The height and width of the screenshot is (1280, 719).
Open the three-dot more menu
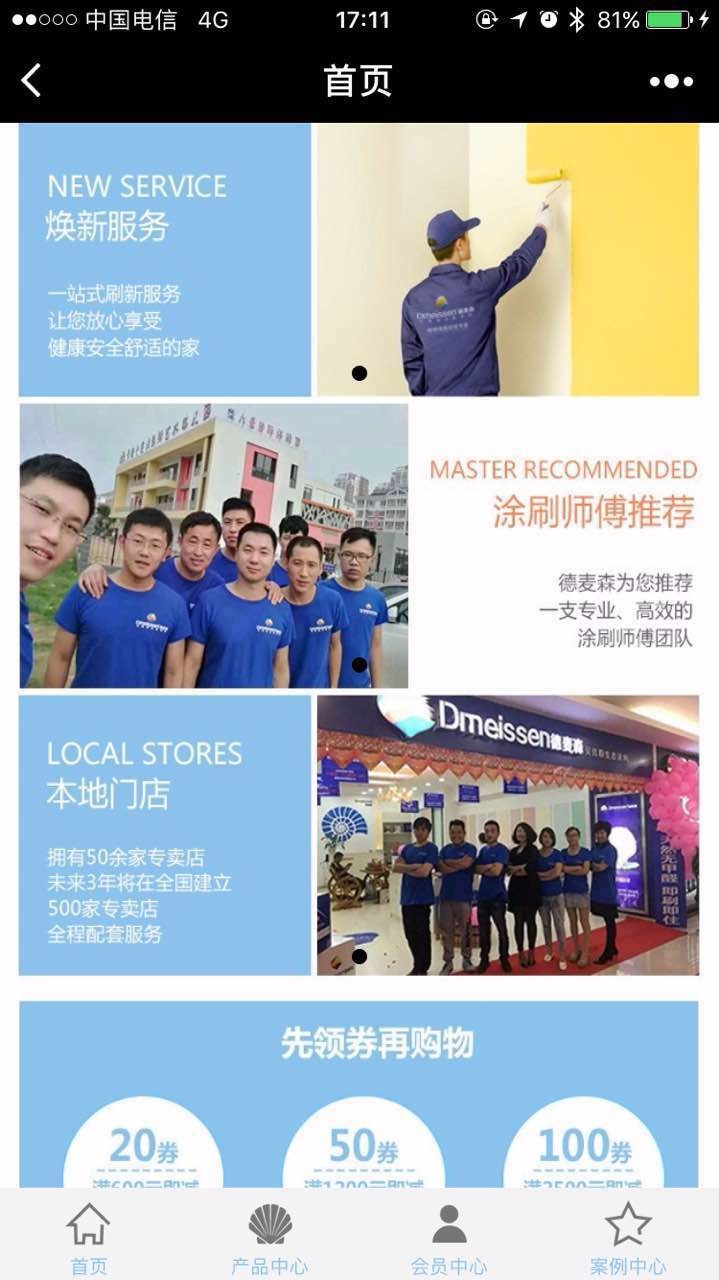coord(671,81)
